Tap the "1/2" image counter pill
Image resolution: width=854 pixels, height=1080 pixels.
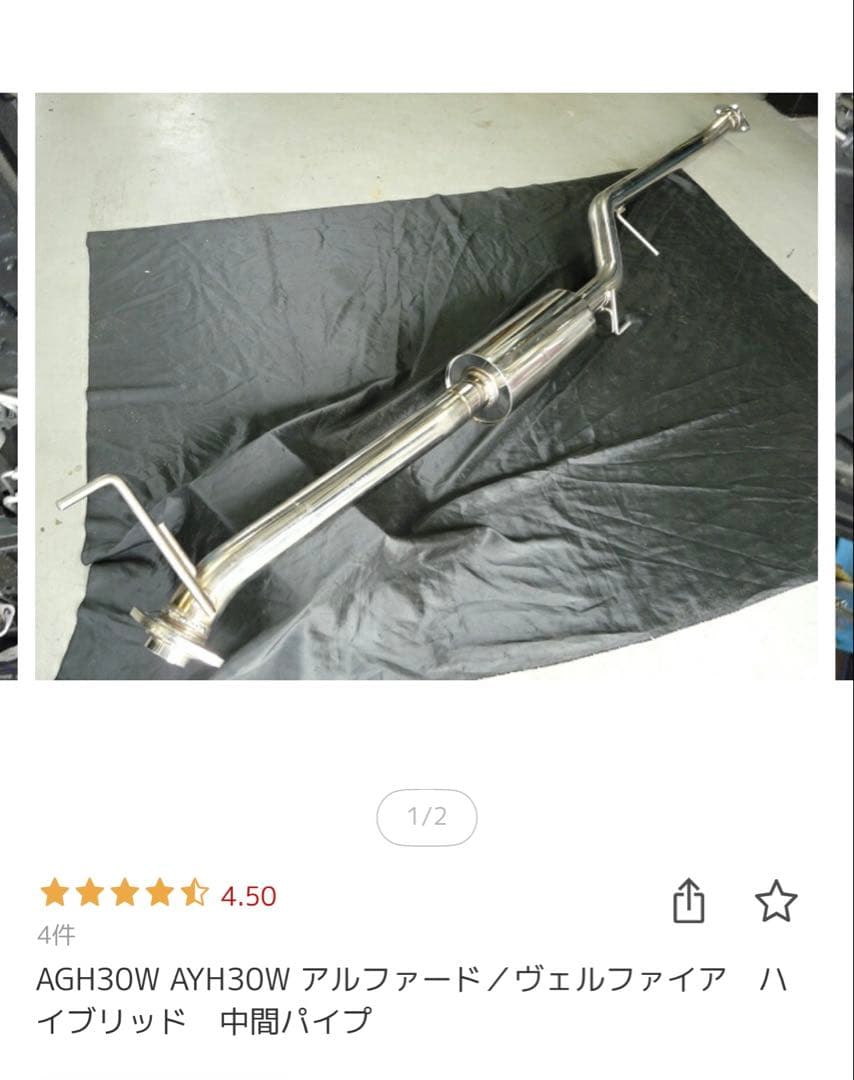(x=427, y=818)
